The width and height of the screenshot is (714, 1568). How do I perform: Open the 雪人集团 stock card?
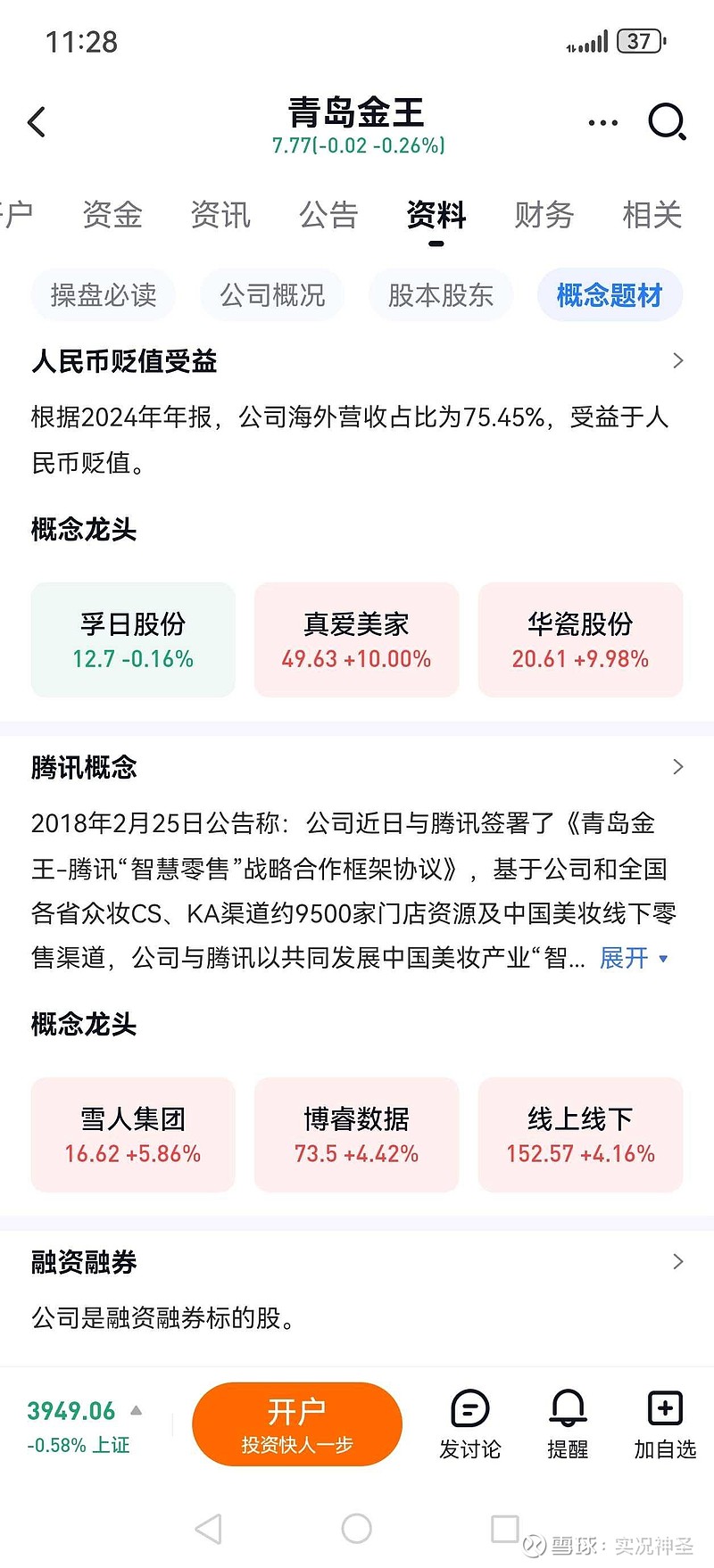coord(132,1135)
